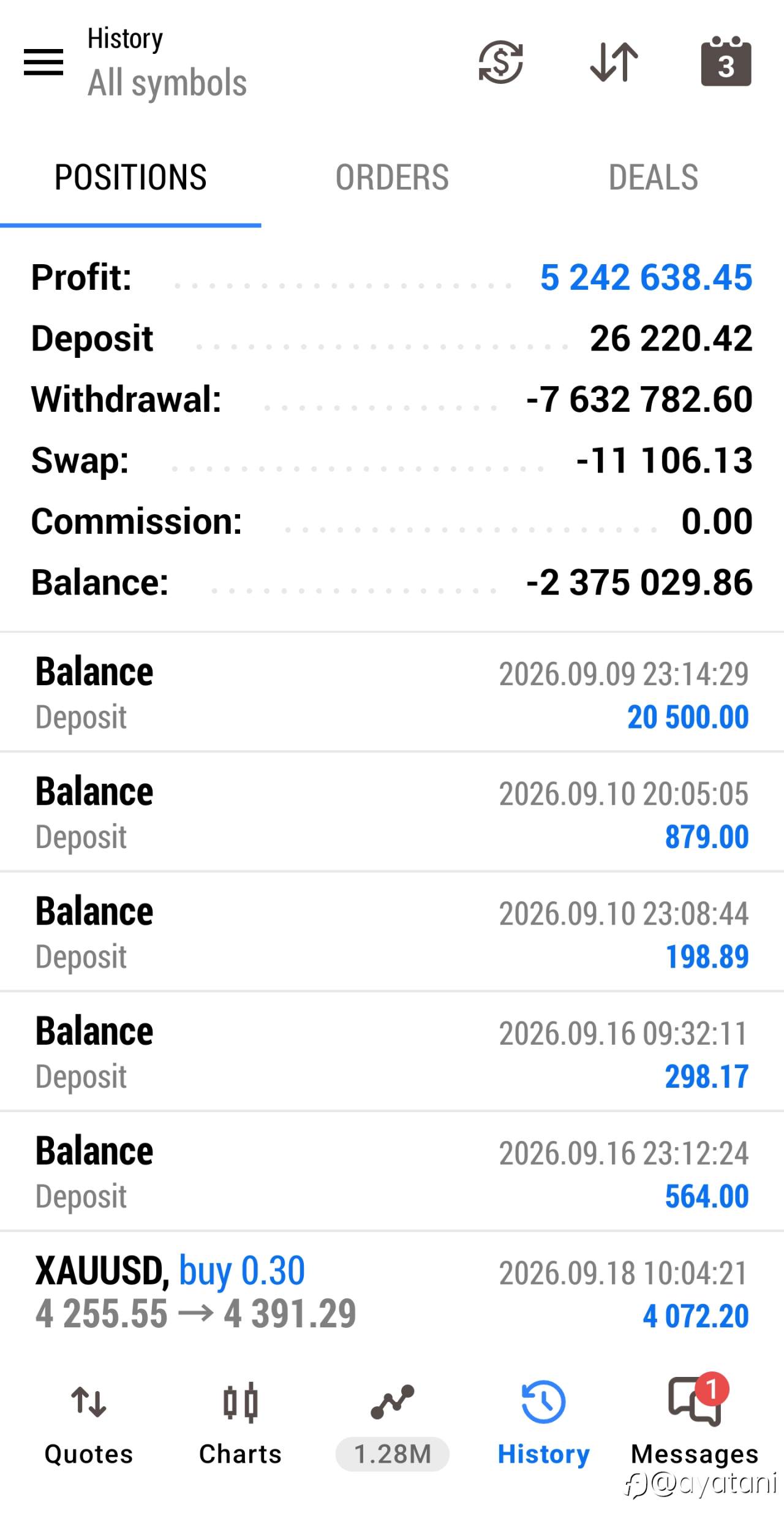Open the 564.00 deposit entry
Screen dimensions: 784x1524
392,1172
